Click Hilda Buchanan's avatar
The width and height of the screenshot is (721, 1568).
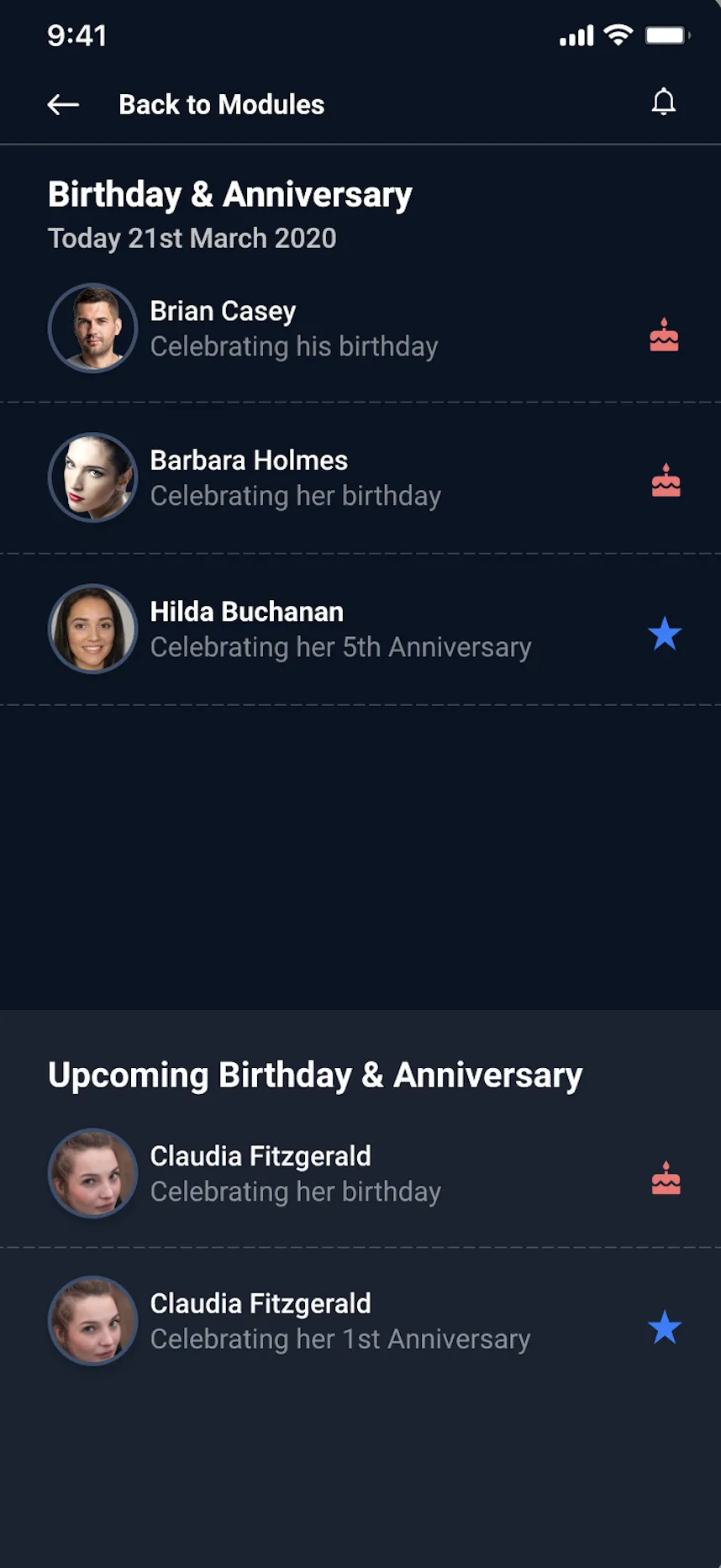coord(92,629)
